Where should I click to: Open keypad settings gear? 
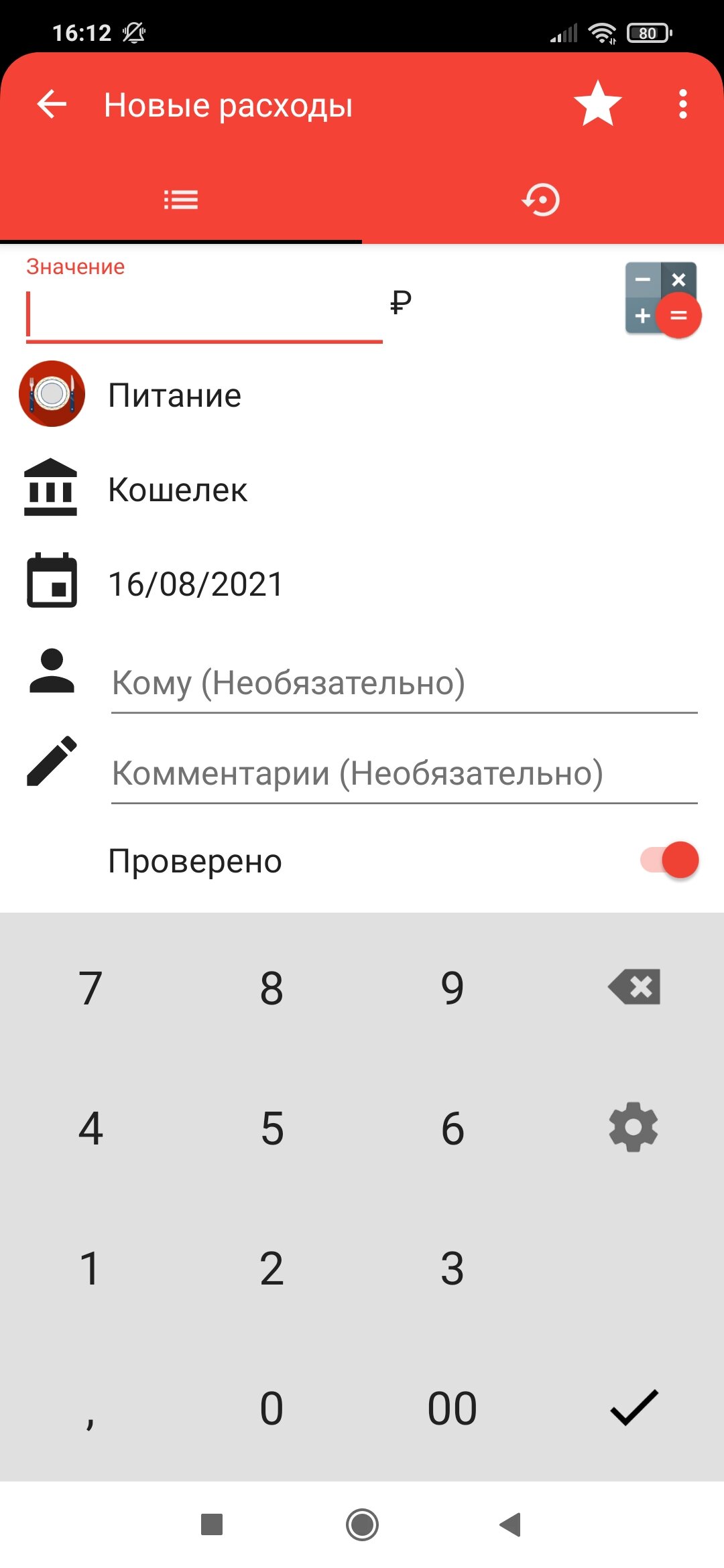[x=633, y=1127]
